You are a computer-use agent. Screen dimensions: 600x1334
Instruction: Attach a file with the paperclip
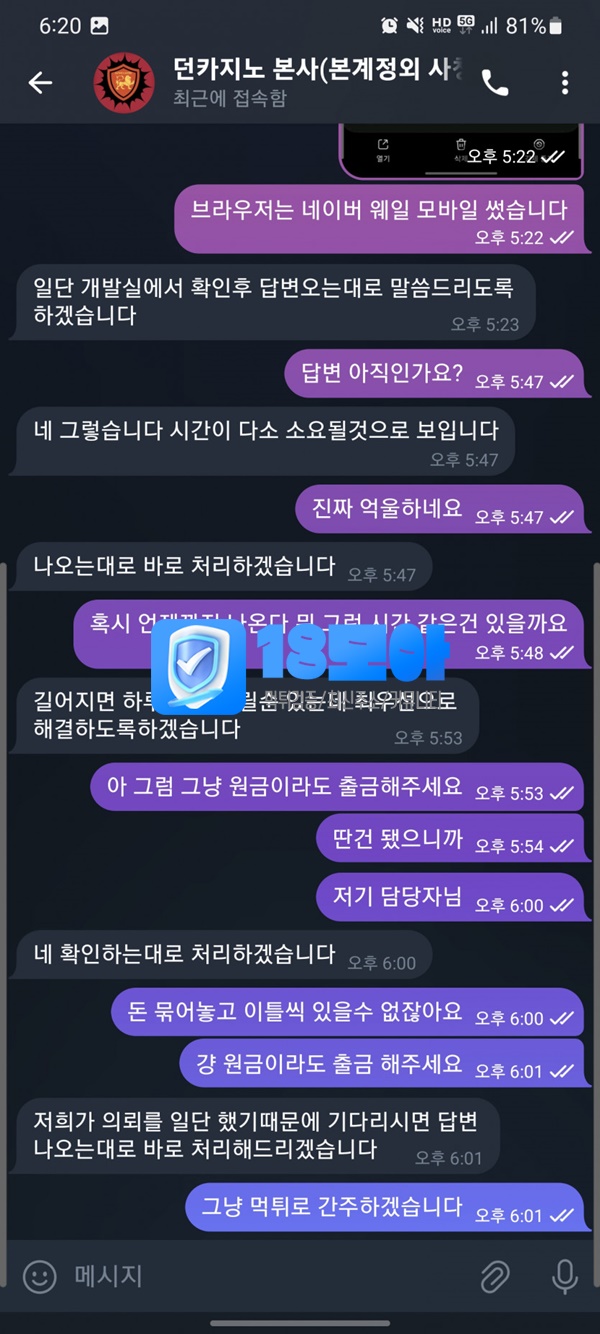coord(494,1275)
